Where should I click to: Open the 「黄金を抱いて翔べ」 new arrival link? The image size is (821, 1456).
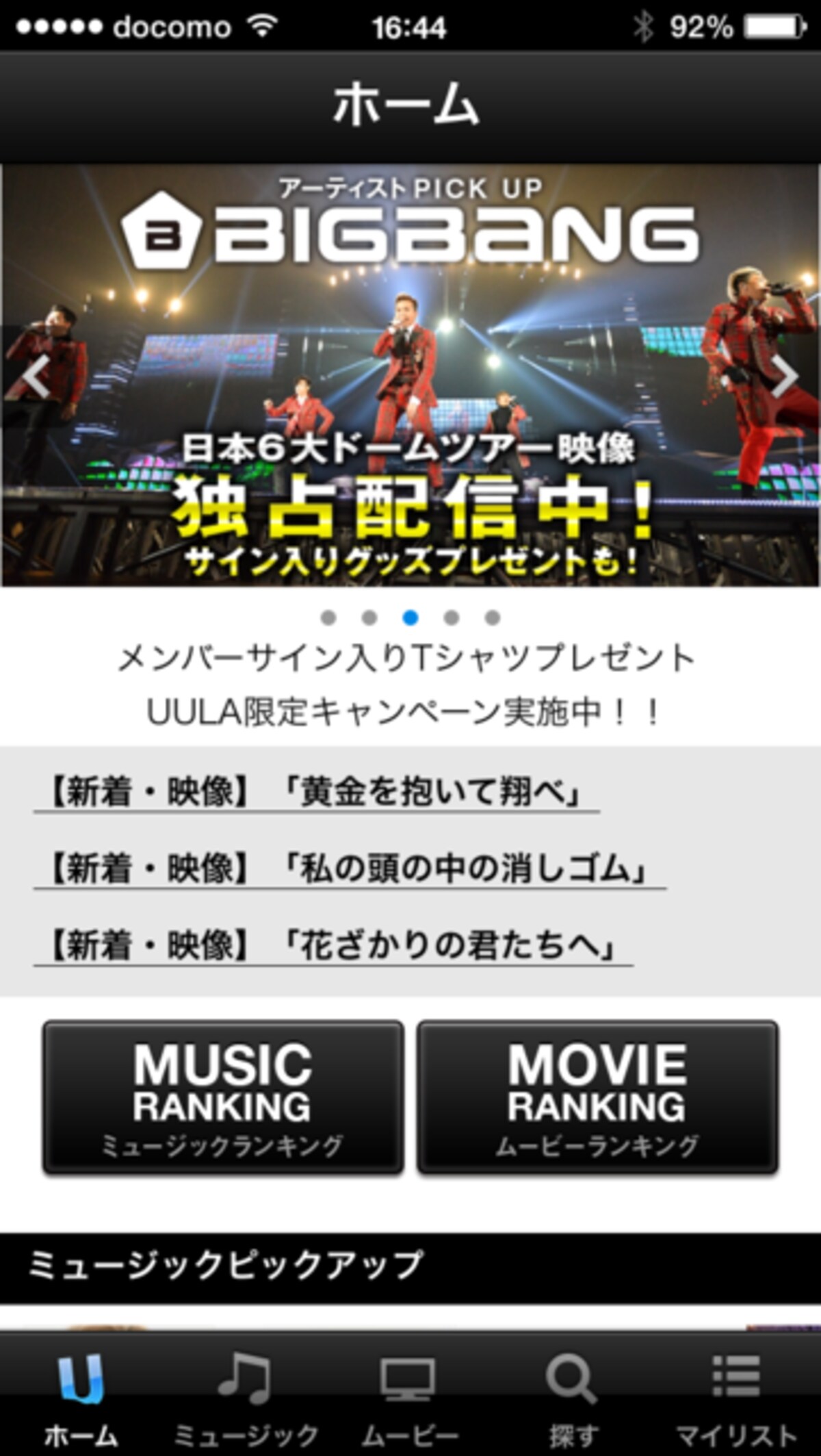[317, 793]
